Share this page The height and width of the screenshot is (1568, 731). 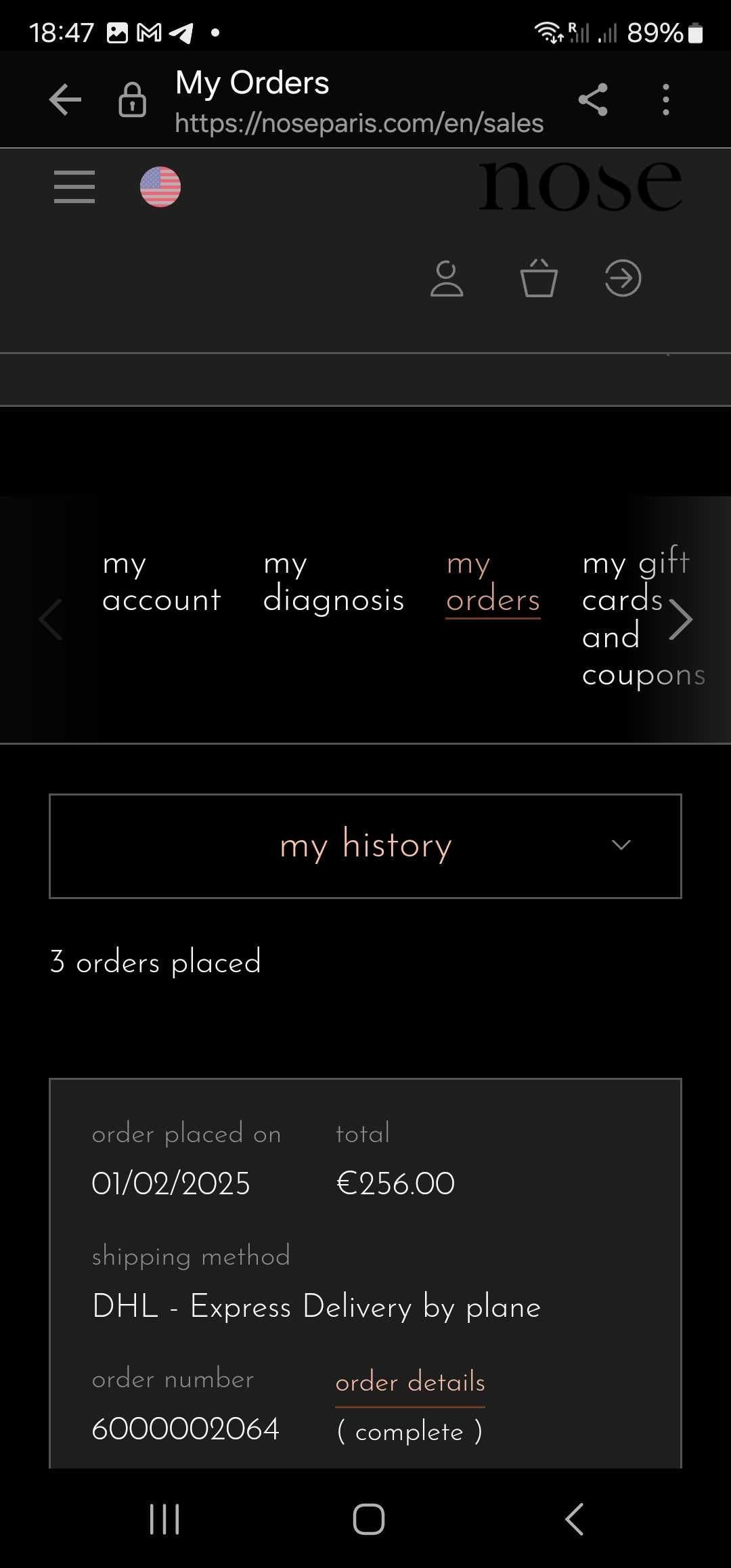(x=593, y=100)
